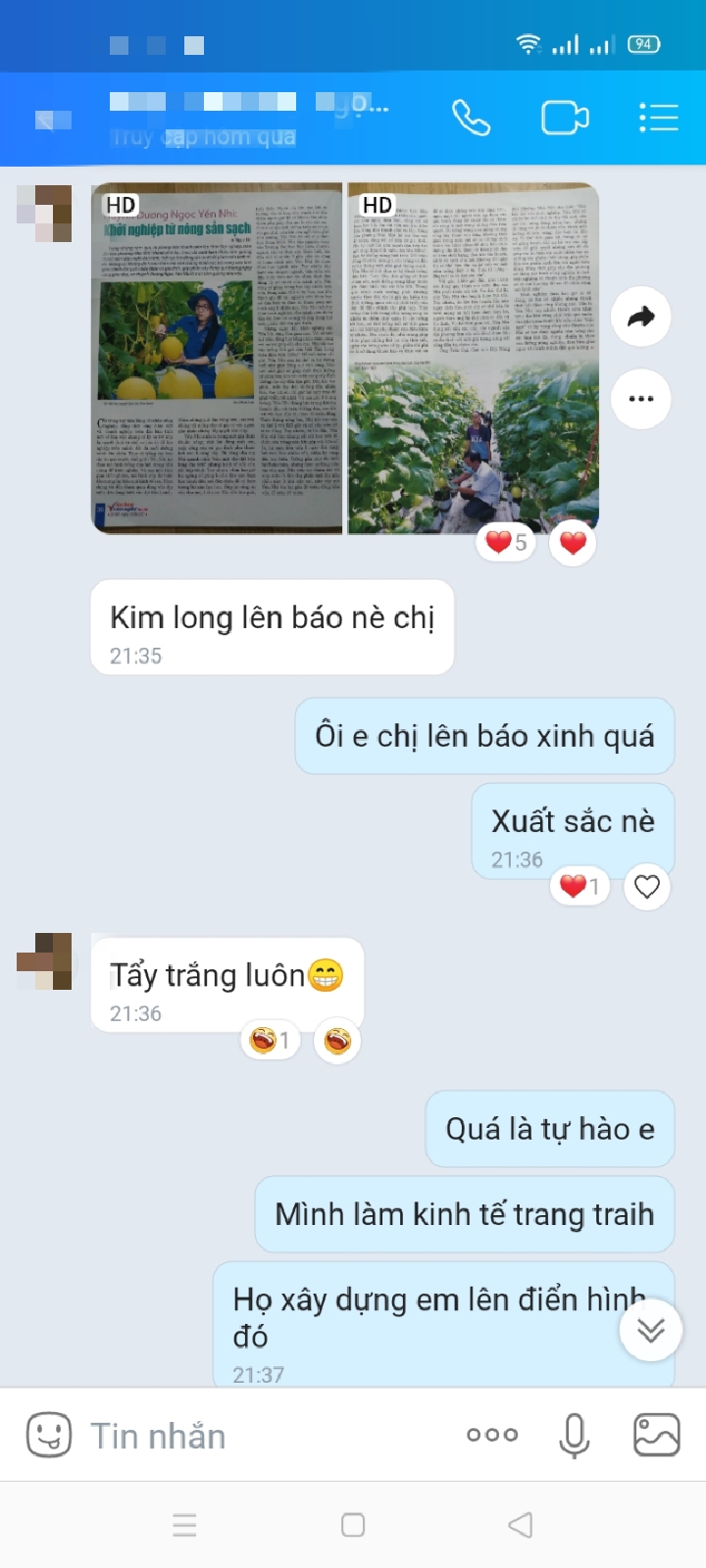View the heart reactions on the photos
Screen dimensions: 706x1568
[x=506, y=542]
